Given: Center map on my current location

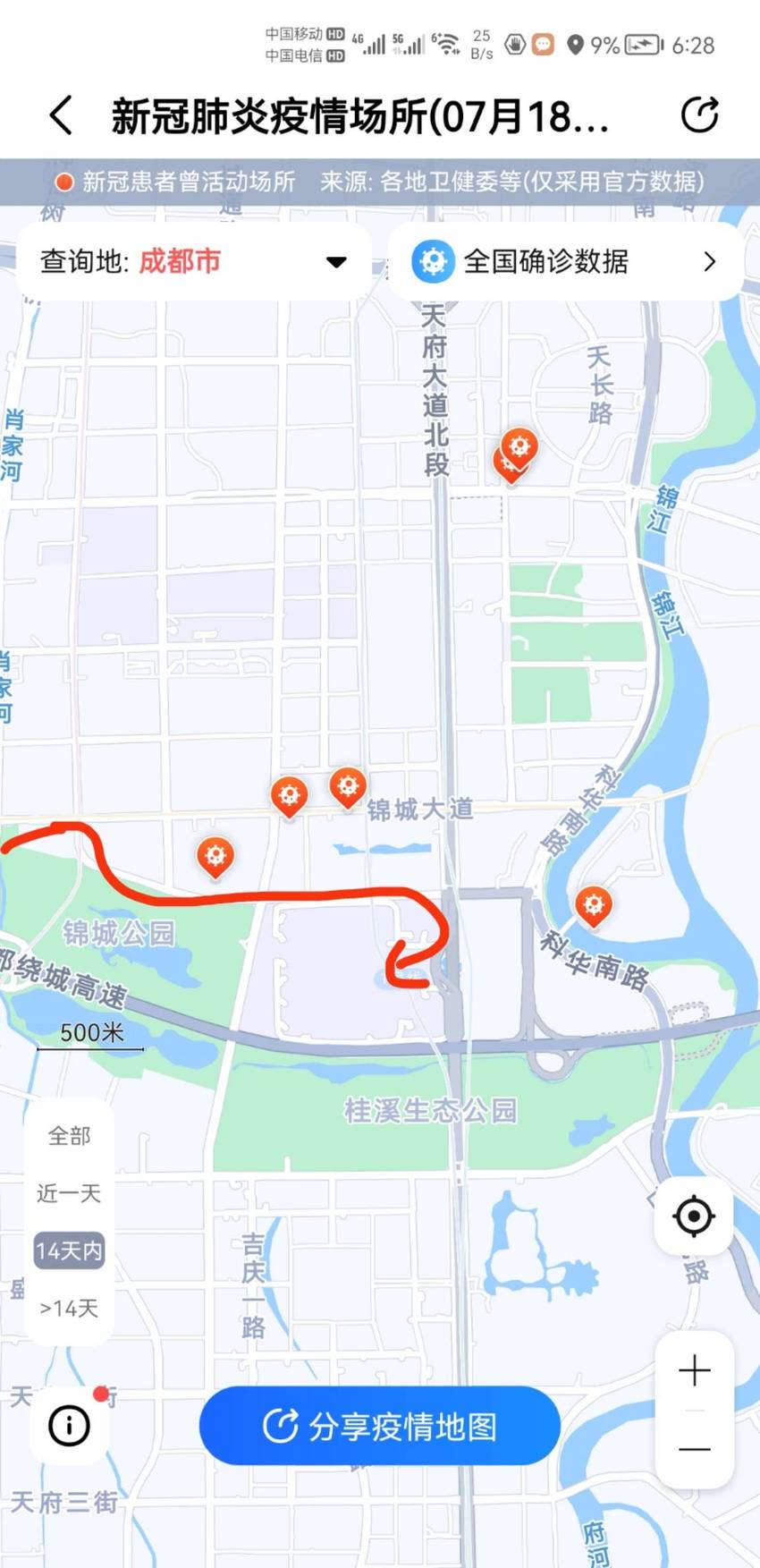Looking at the screenshot, I should (694, 1216).
